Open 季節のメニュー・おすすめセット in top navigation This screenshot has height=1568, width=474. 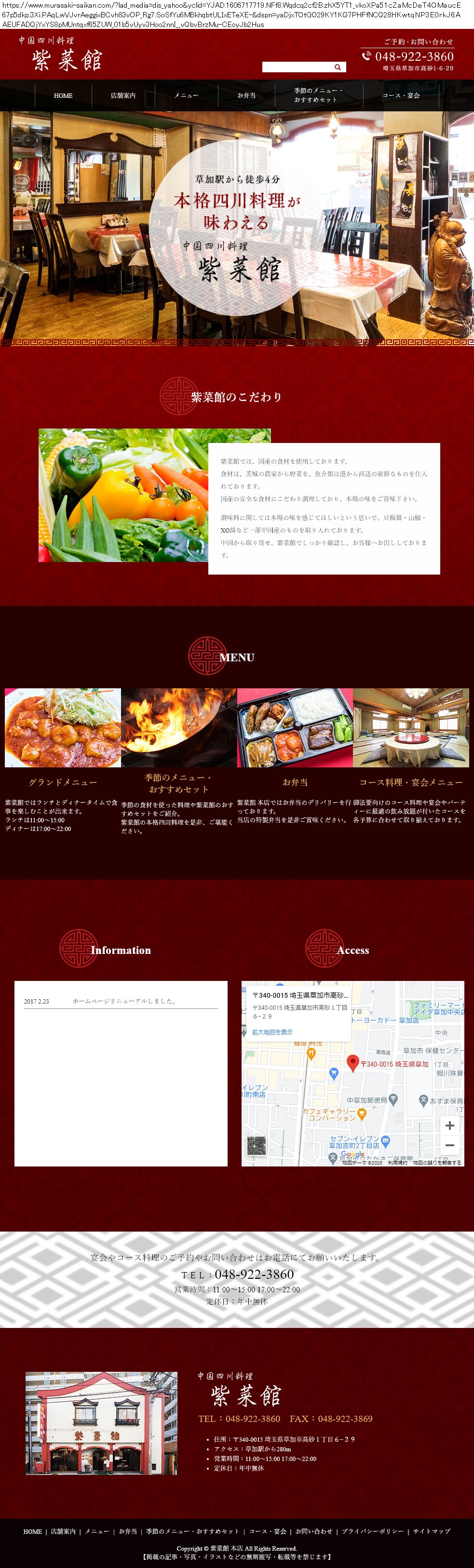click(318, 95)
